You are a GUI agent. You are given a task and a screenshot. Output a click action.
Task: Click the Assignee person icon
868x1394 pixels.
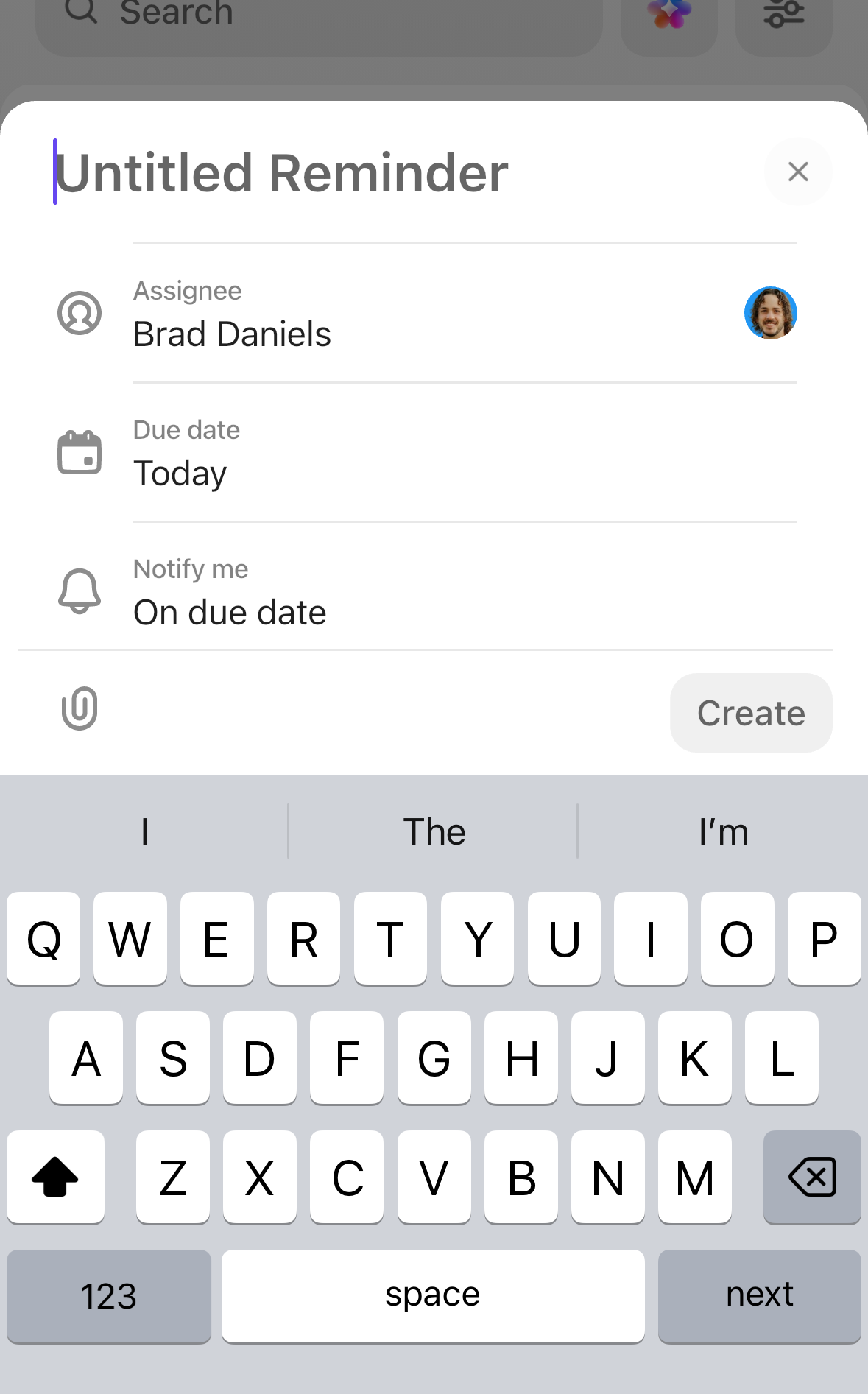(x=80, y=313)
